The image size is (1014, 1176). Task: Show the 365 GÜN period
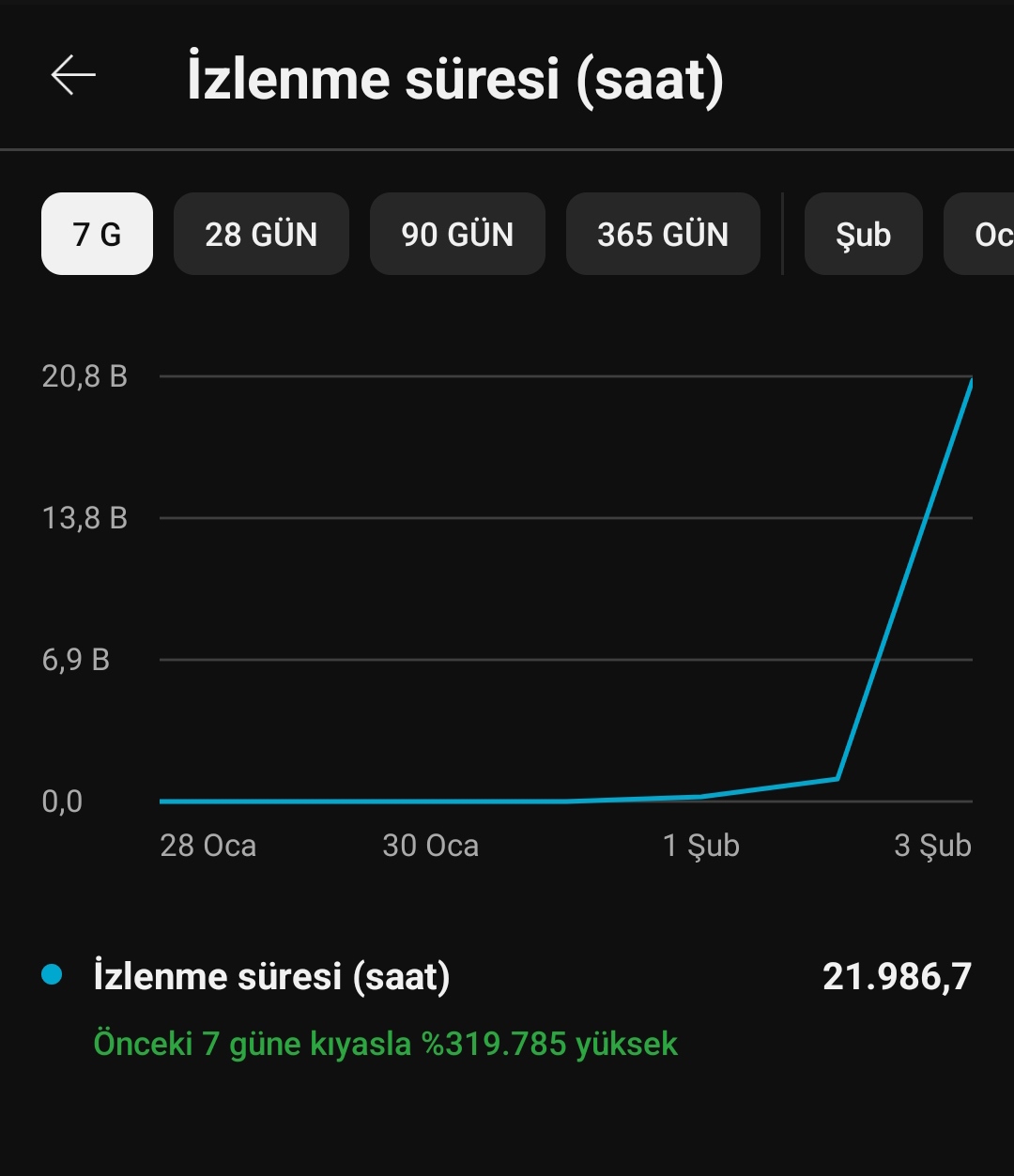(663, 234)
